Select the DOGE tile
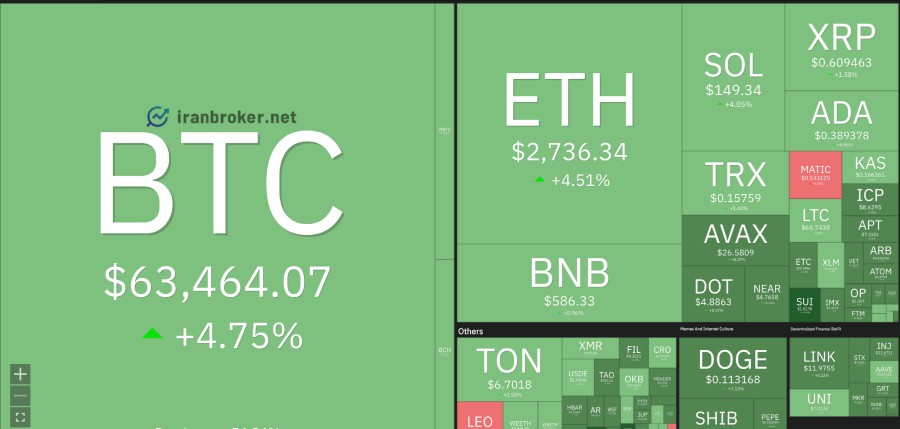Image resolution: width=900 pixels, height=429 pixels. point(733,367)
